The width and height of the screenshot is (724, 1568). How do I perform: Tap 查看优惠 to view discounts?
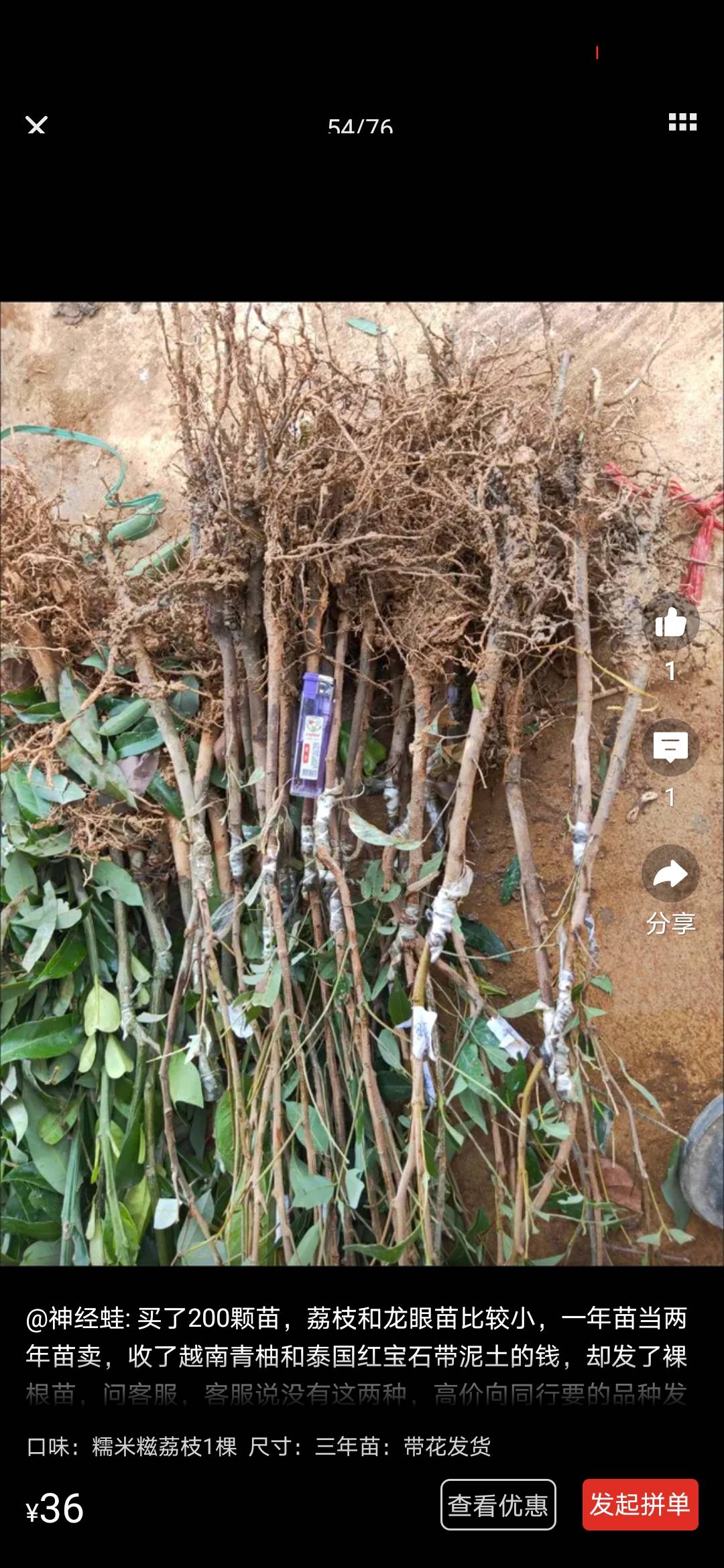[x=498, y=1504]
